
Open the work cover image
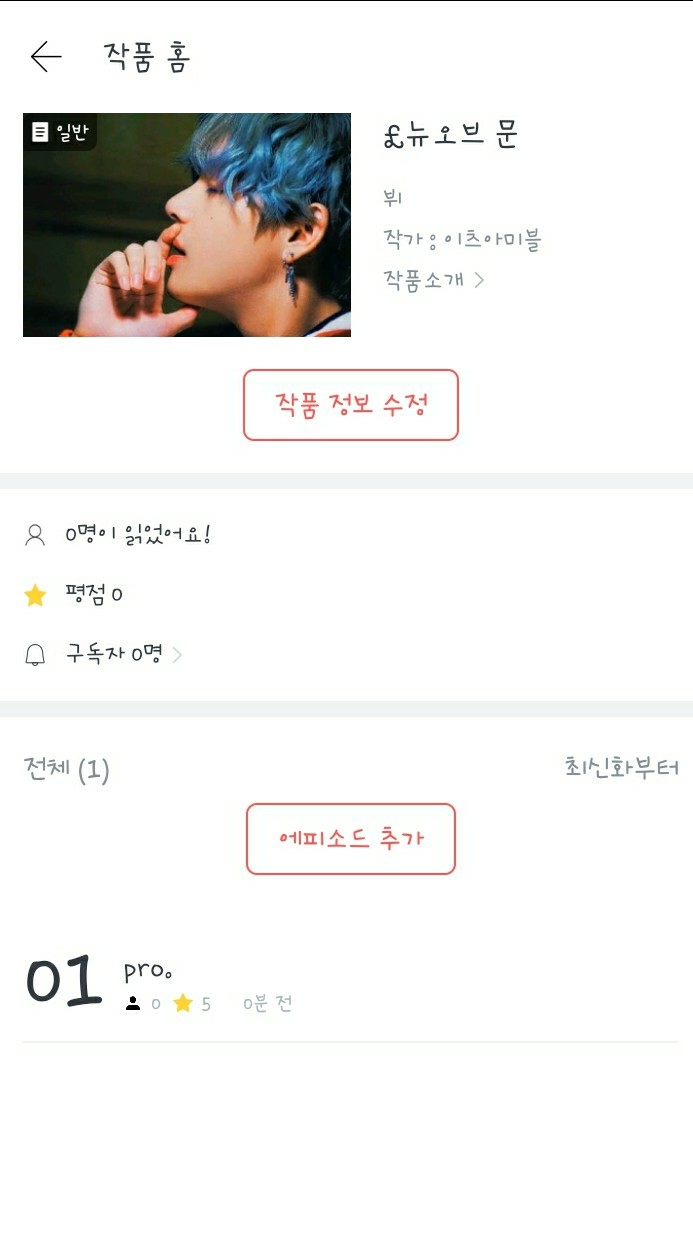coord(187,225)
